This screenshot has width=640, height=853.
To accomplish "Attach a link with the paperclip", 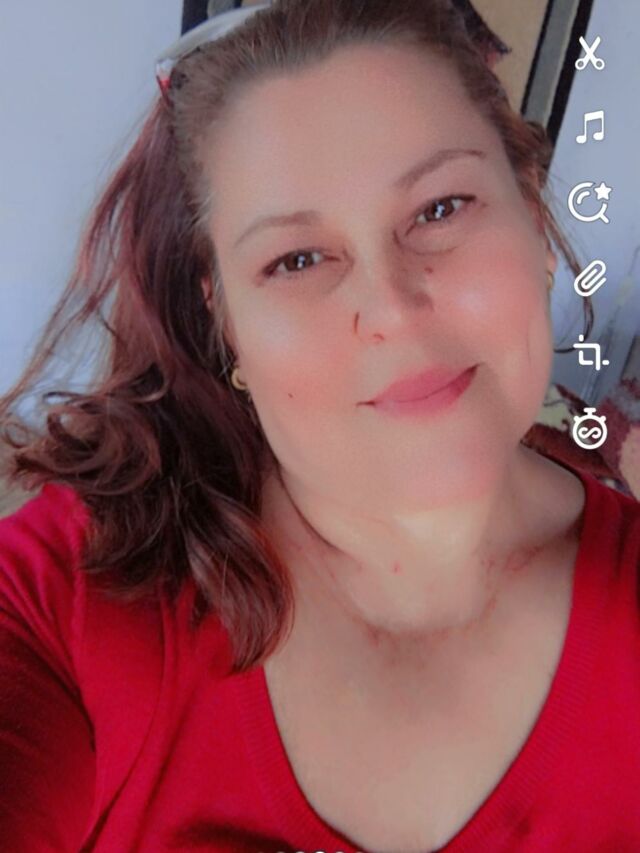I will pos(590,278).
